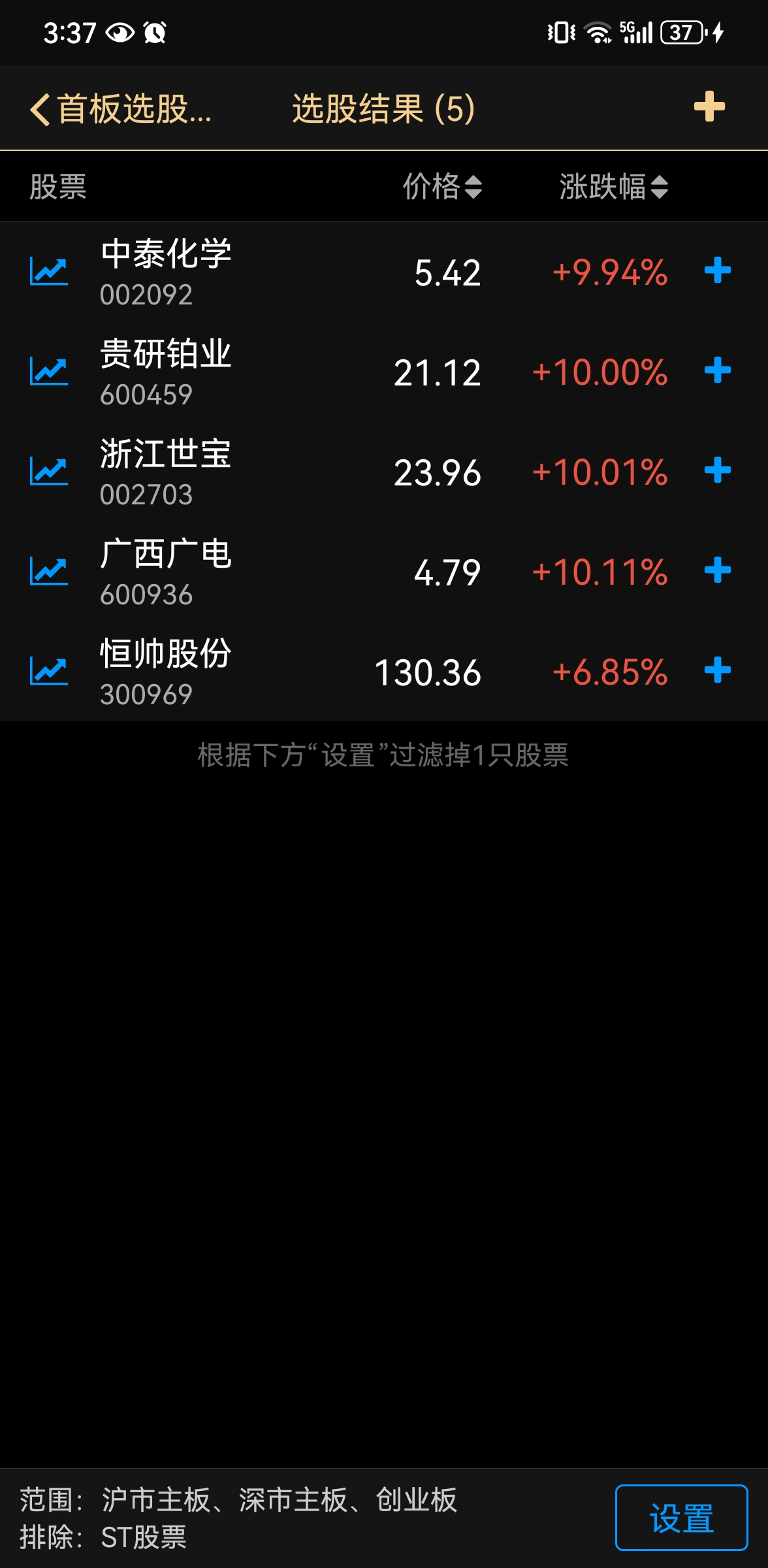Open the 设置 filter settings
Image resolution: width=768 pixels, height=1568 pixels.
pos(681,1518)
